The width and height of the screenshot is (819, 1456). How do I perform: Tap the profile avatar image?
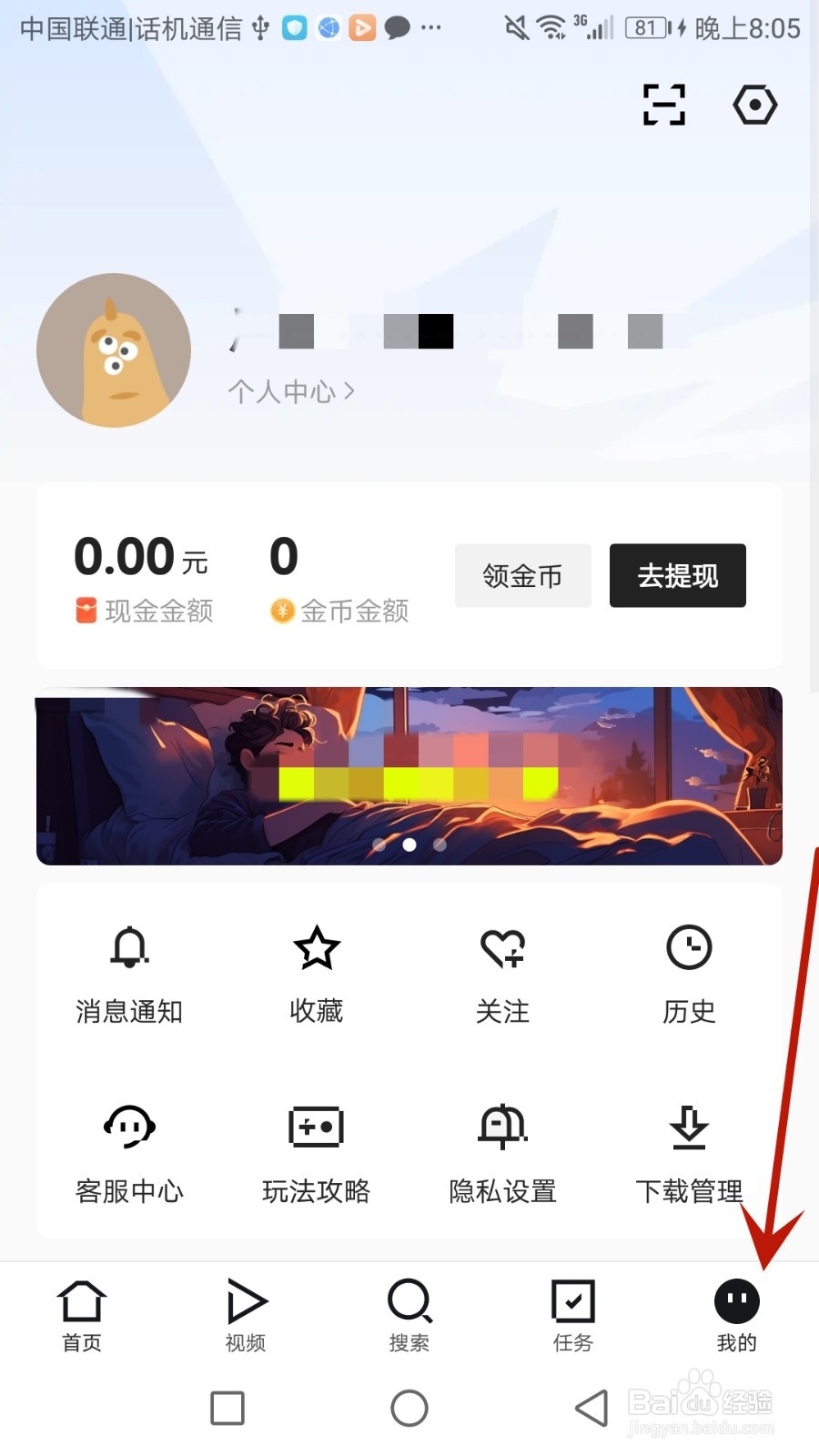[113, 352]
